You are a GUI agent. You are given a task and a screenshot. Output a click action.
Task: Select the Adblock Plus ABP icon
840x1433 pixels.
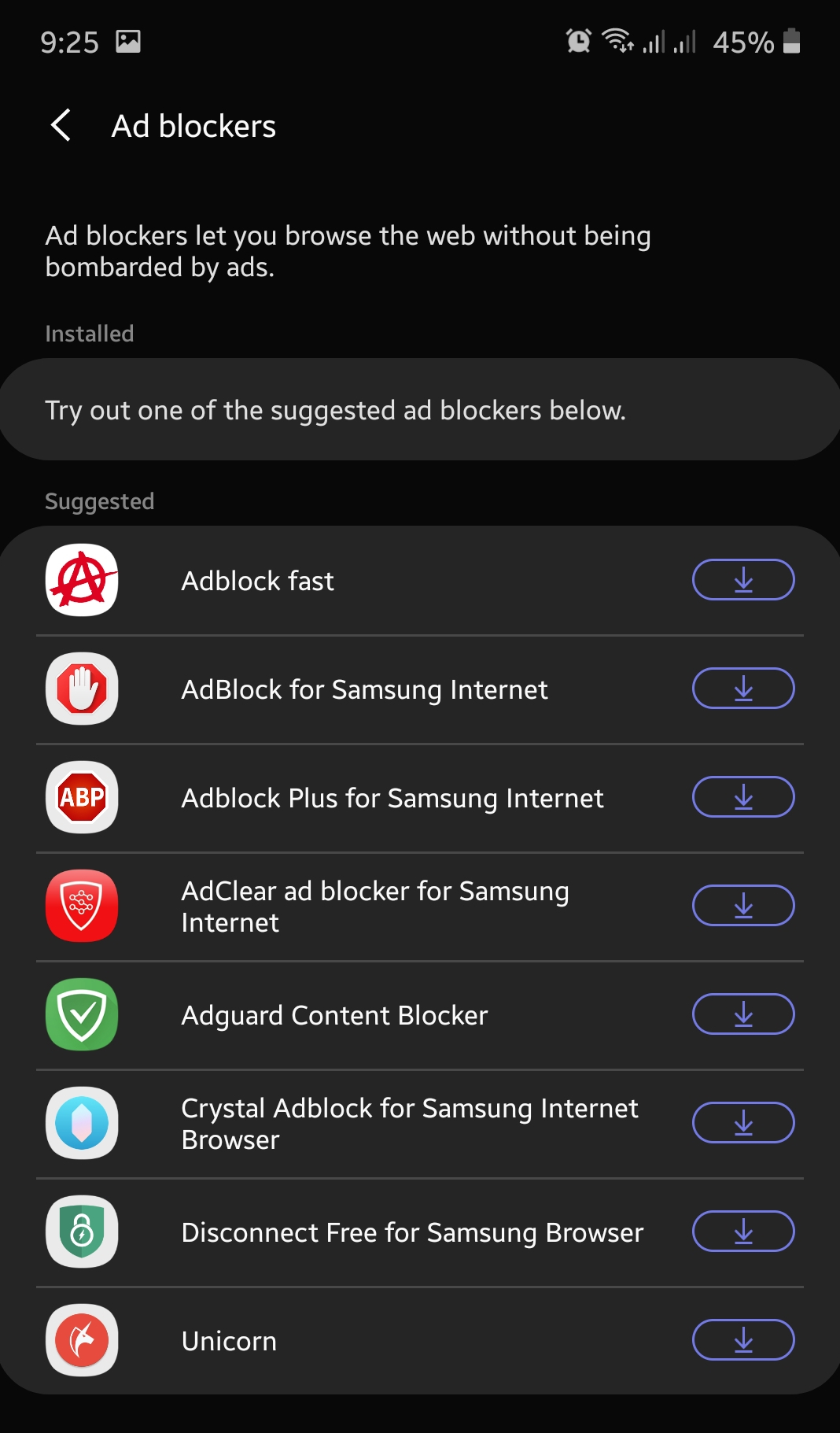[81, 796]
